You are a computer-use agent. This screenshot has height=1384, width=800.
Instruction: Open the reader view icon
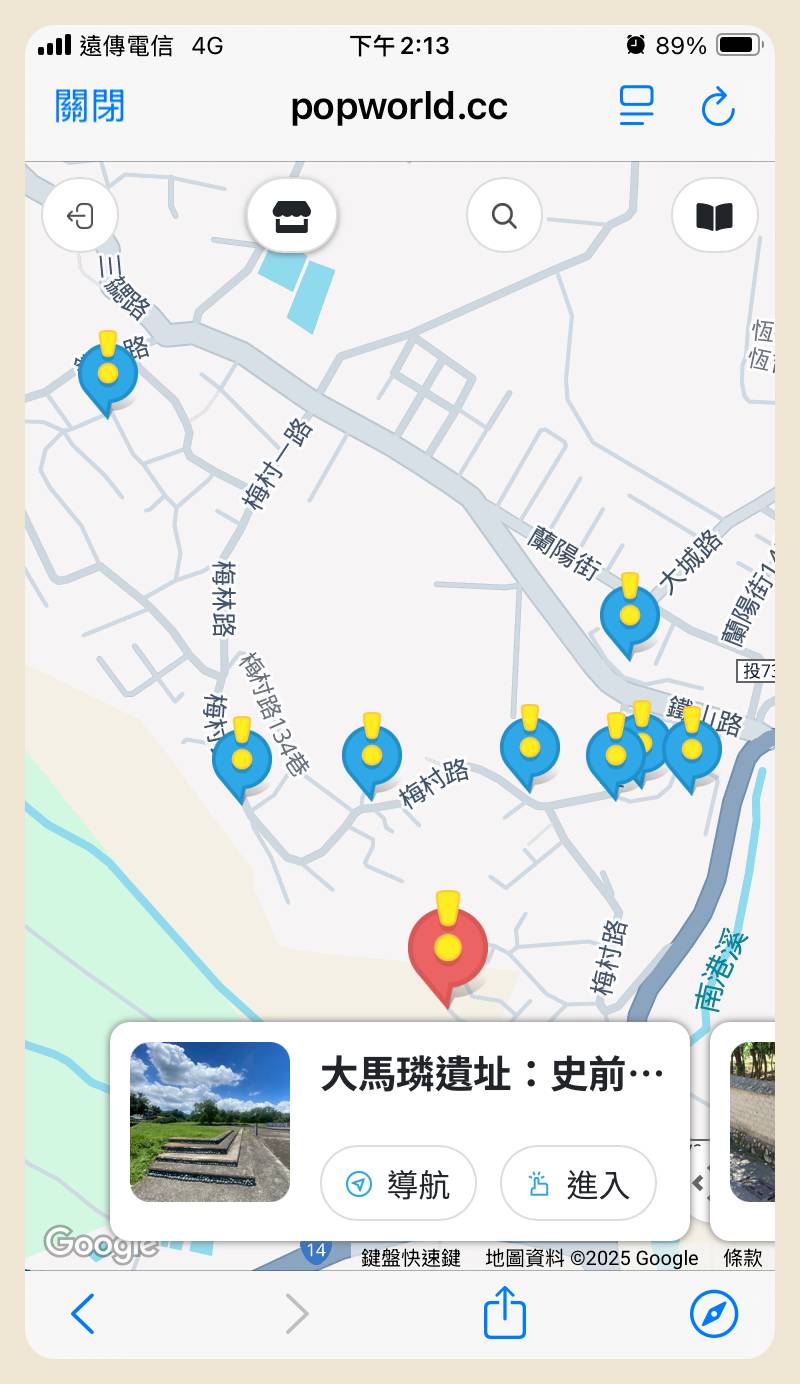(x=636, y=106)
